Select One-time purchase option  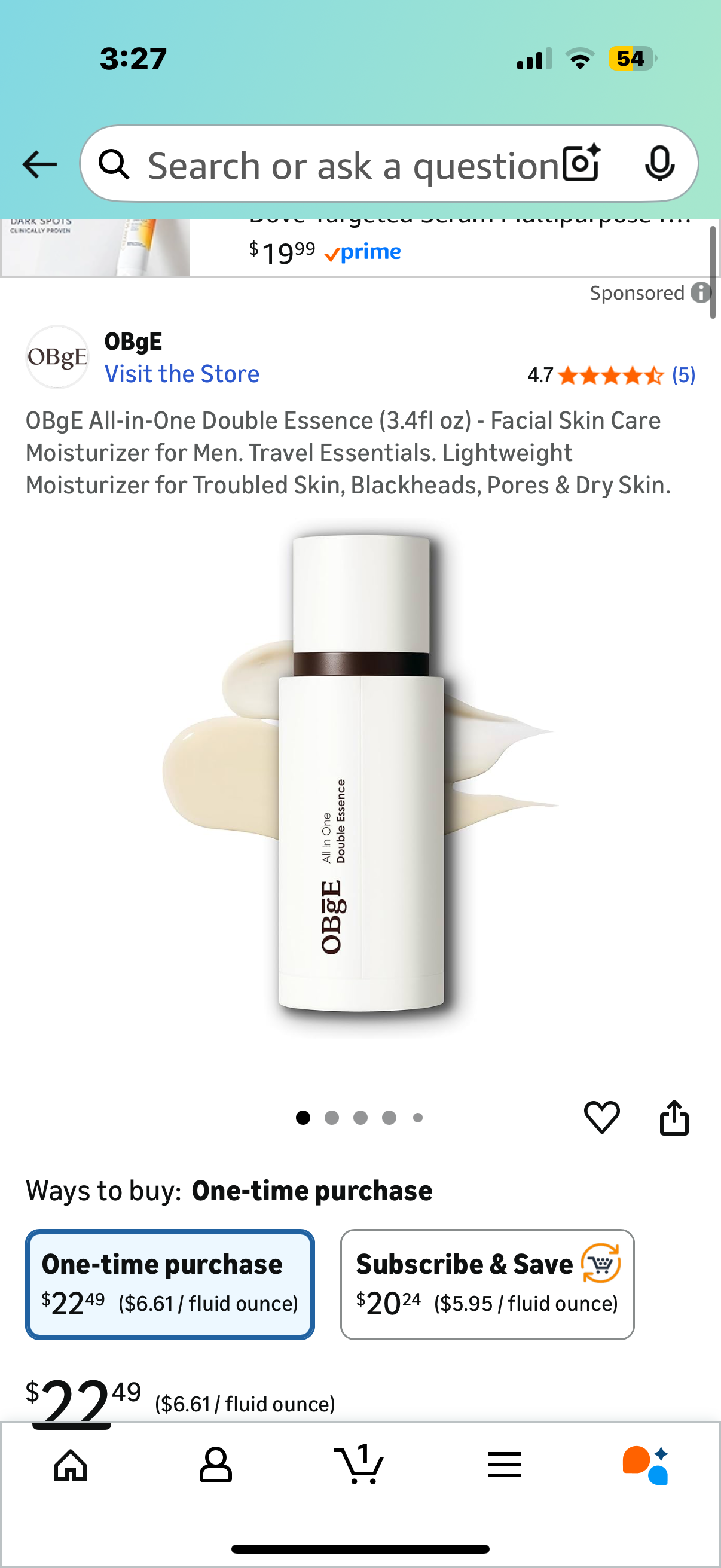pyautogui.click(x=170, y=1284)
